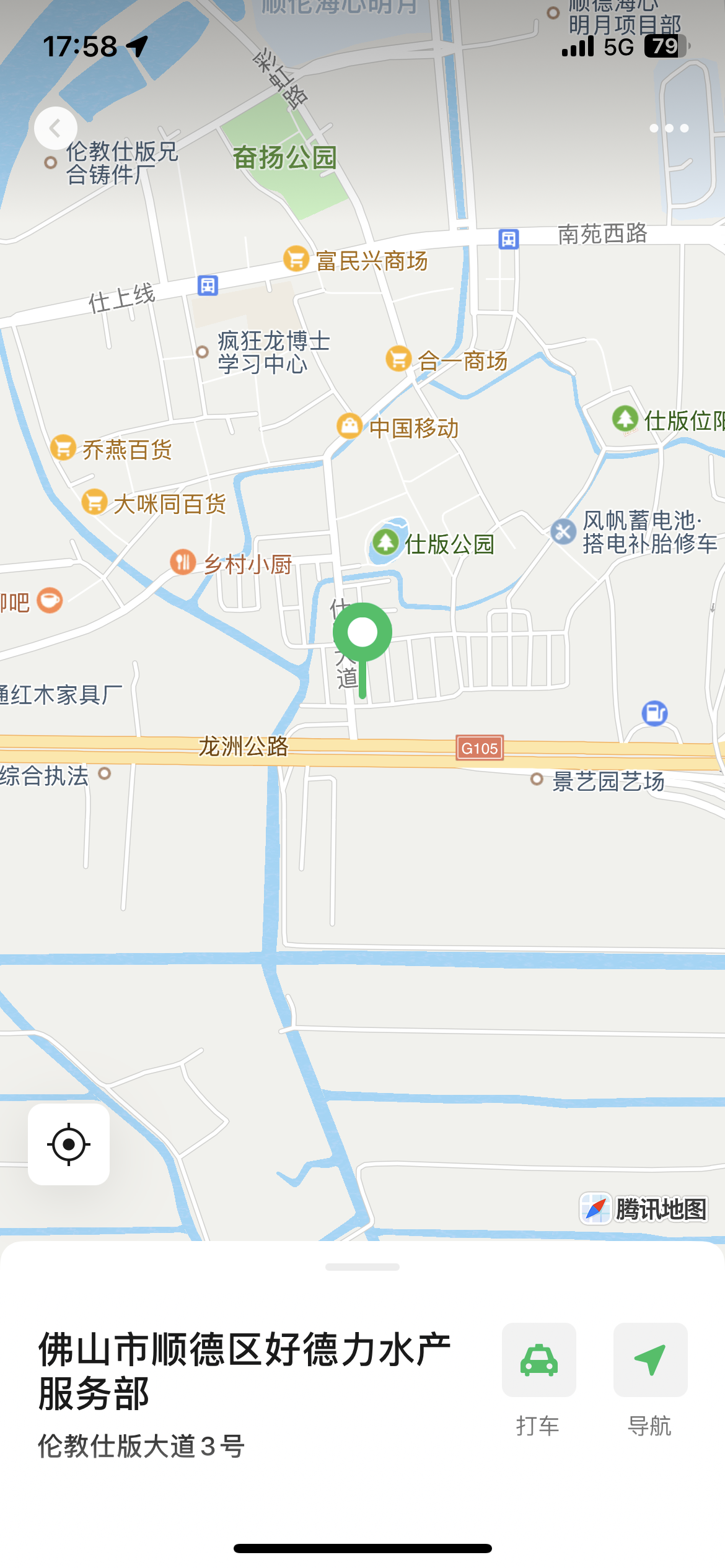Image resolution: width=725 pixels, height=1568 pixels.
Task: Start navigation with 导航 button
Action: 650,1361
